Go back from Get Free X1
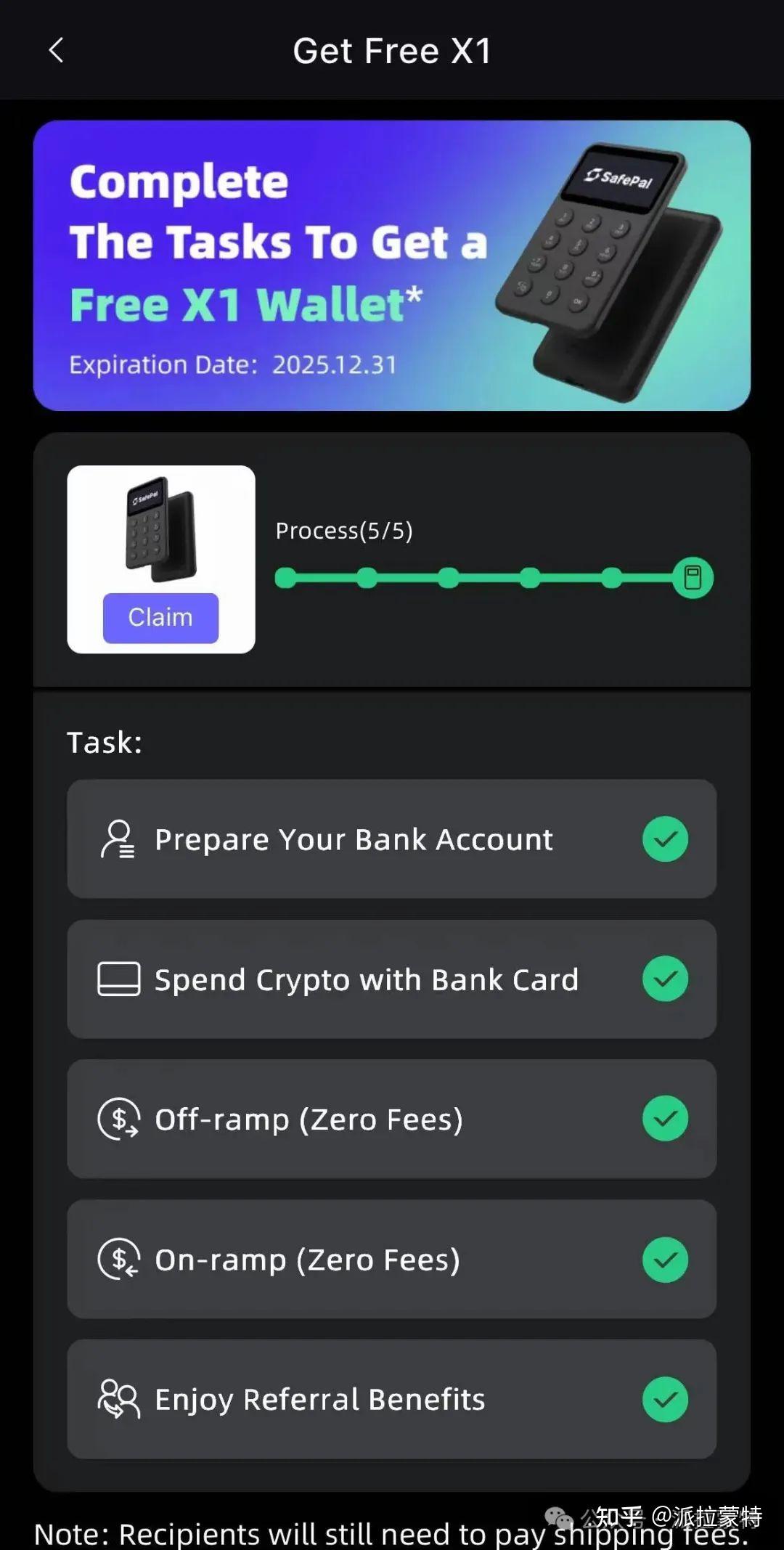The width and height of the screenshot is (784, 1550). click(x=56, y=51)
